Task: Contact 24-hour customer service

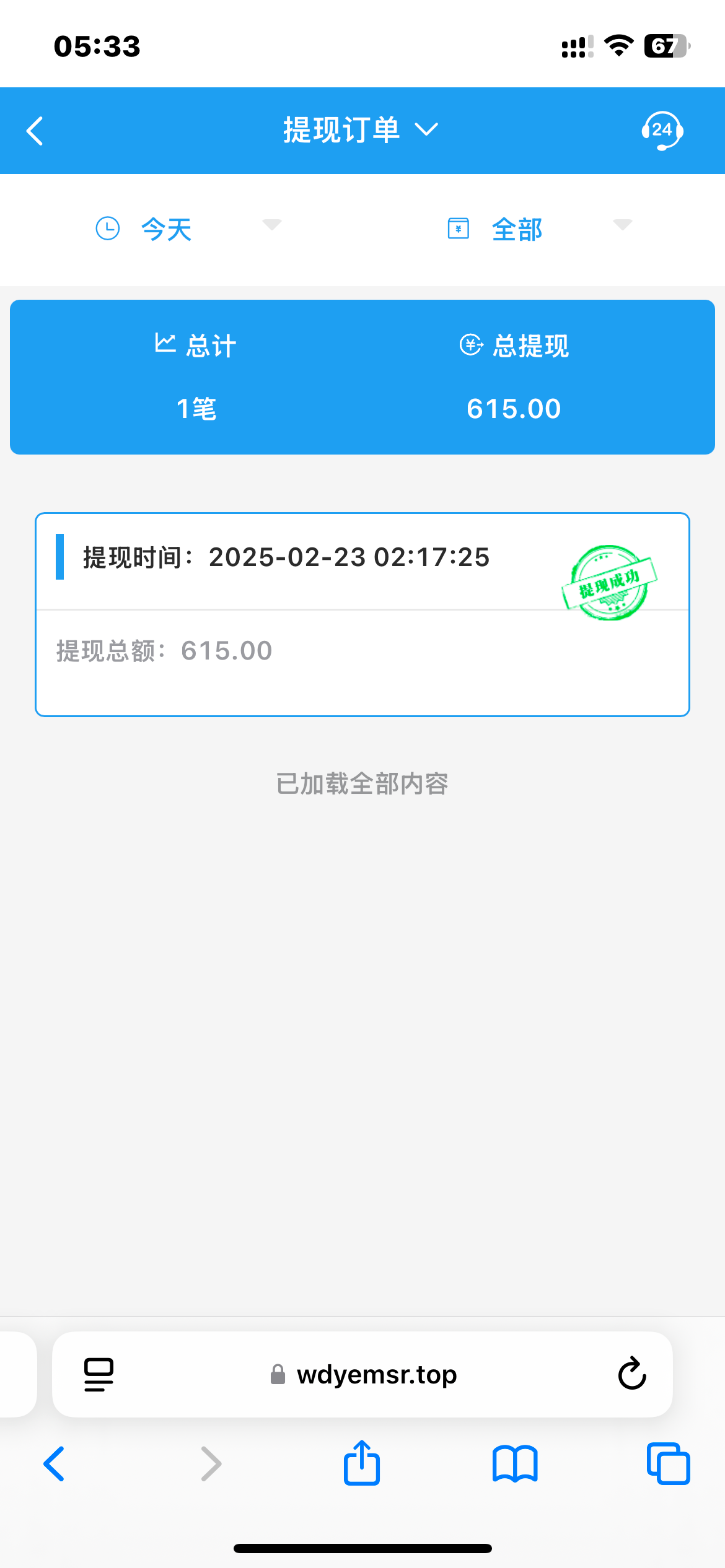Action: tap(662, 131)
